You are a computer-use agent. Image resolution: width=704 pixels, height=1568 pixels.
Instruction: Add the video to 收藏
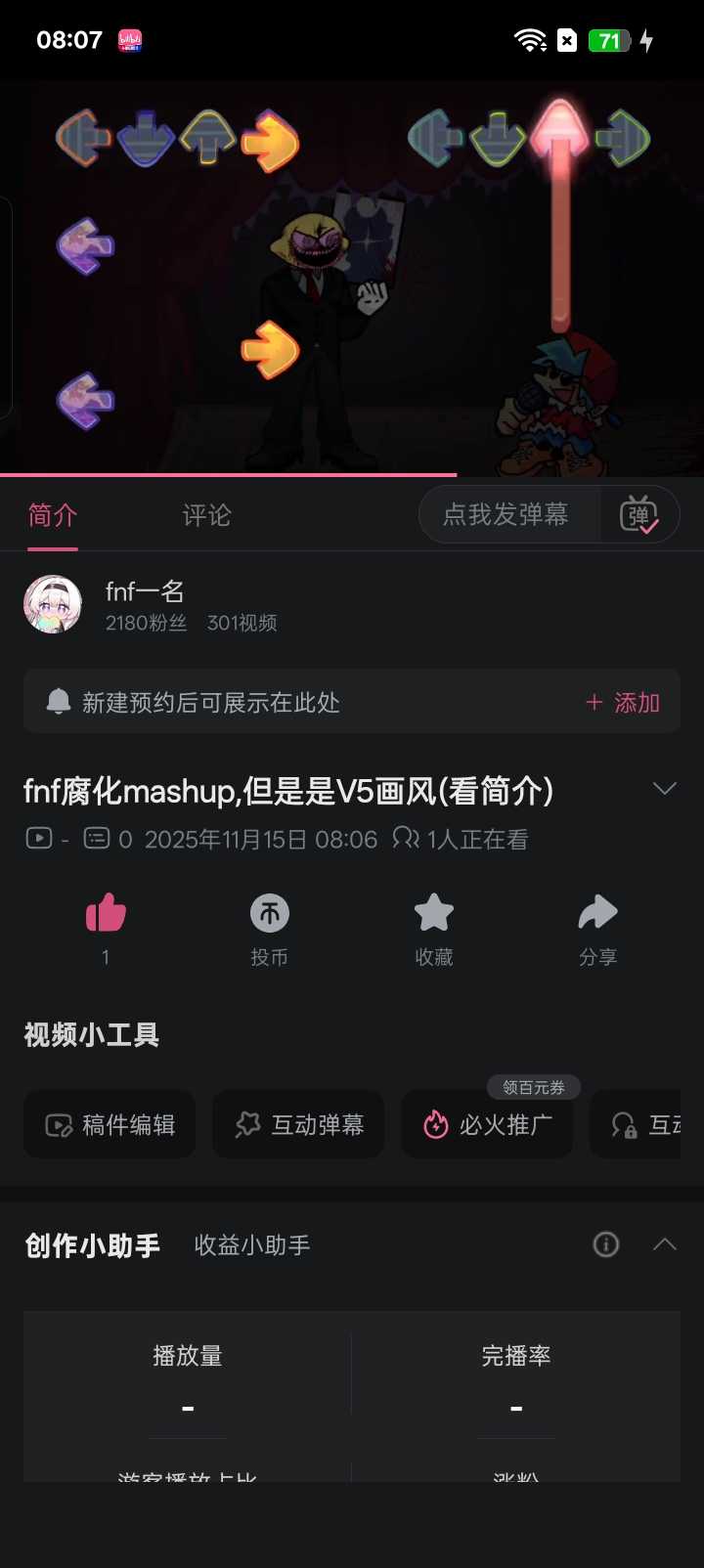click(434, 914)
